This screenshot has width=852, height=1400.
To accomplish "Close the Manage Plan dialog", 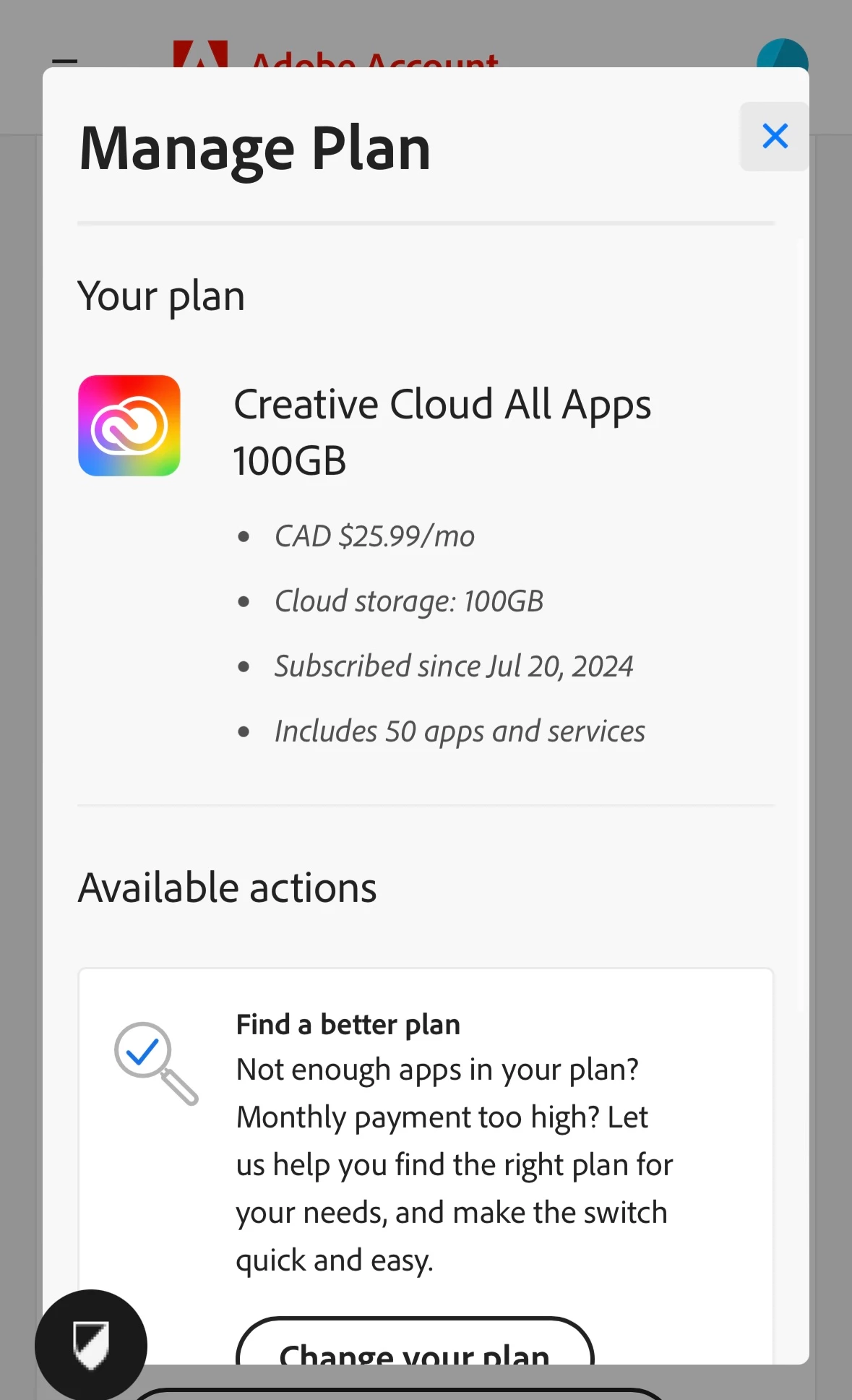I will (774, 136).
